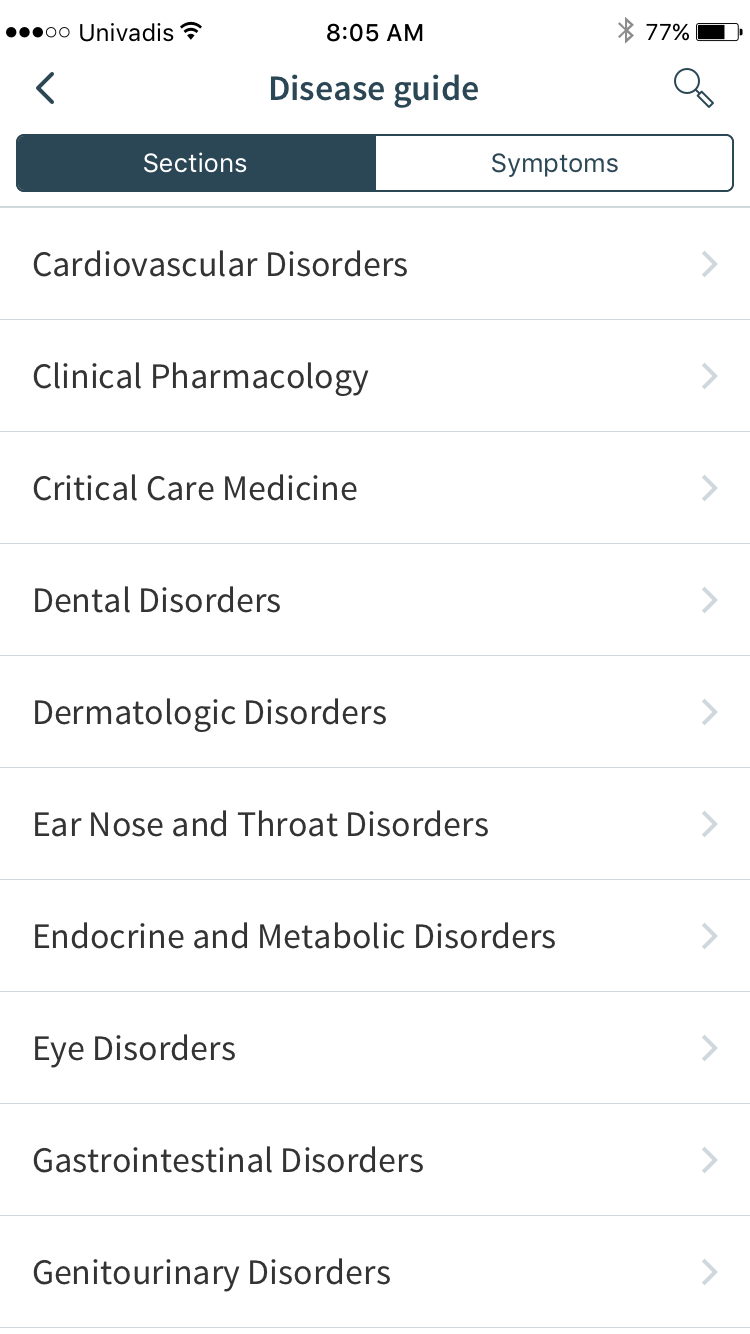Open Endocrine and Metabolic Disorders
The width and height of the screenshot is (750, 1334).
pos(375,937)
